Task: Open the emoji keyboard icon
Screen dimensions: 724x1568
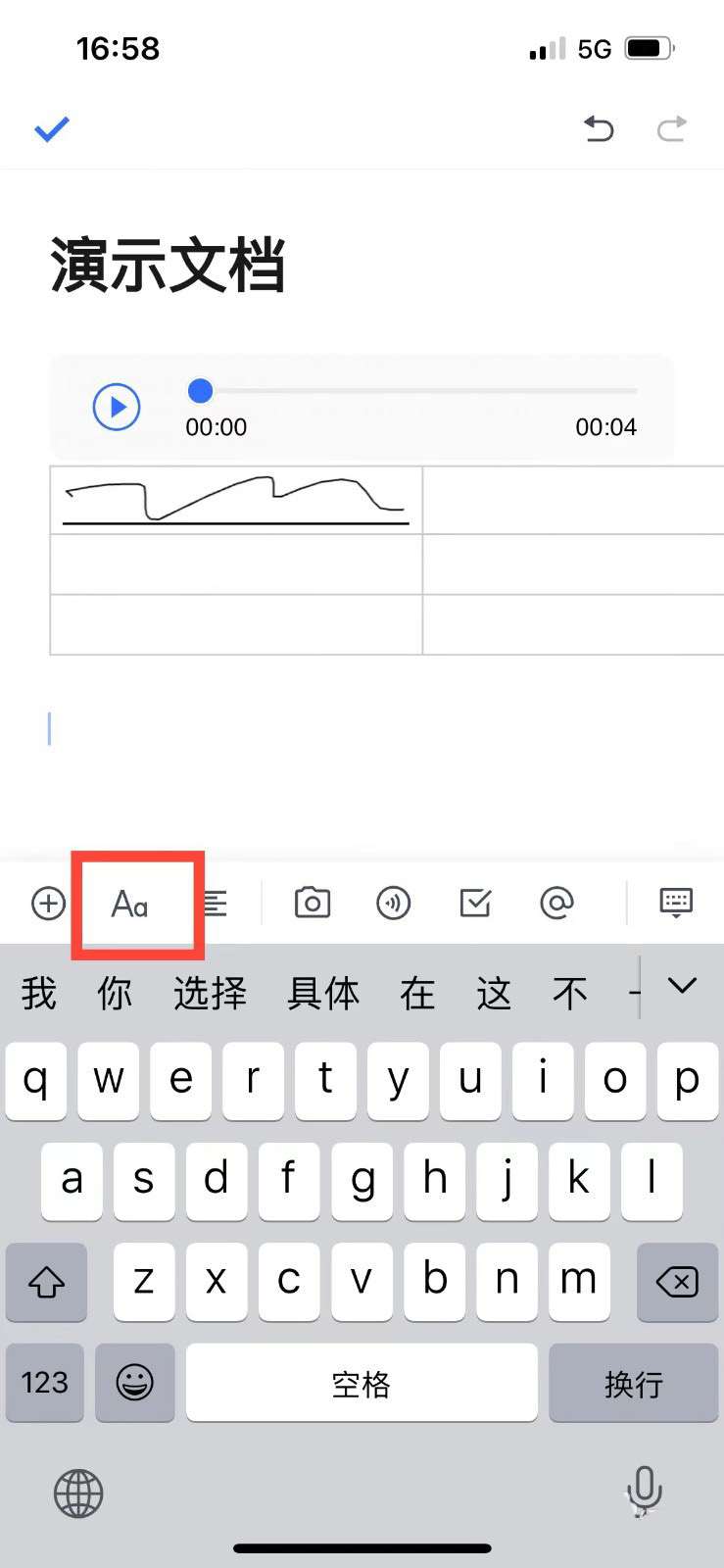Action: [134, 1383]
